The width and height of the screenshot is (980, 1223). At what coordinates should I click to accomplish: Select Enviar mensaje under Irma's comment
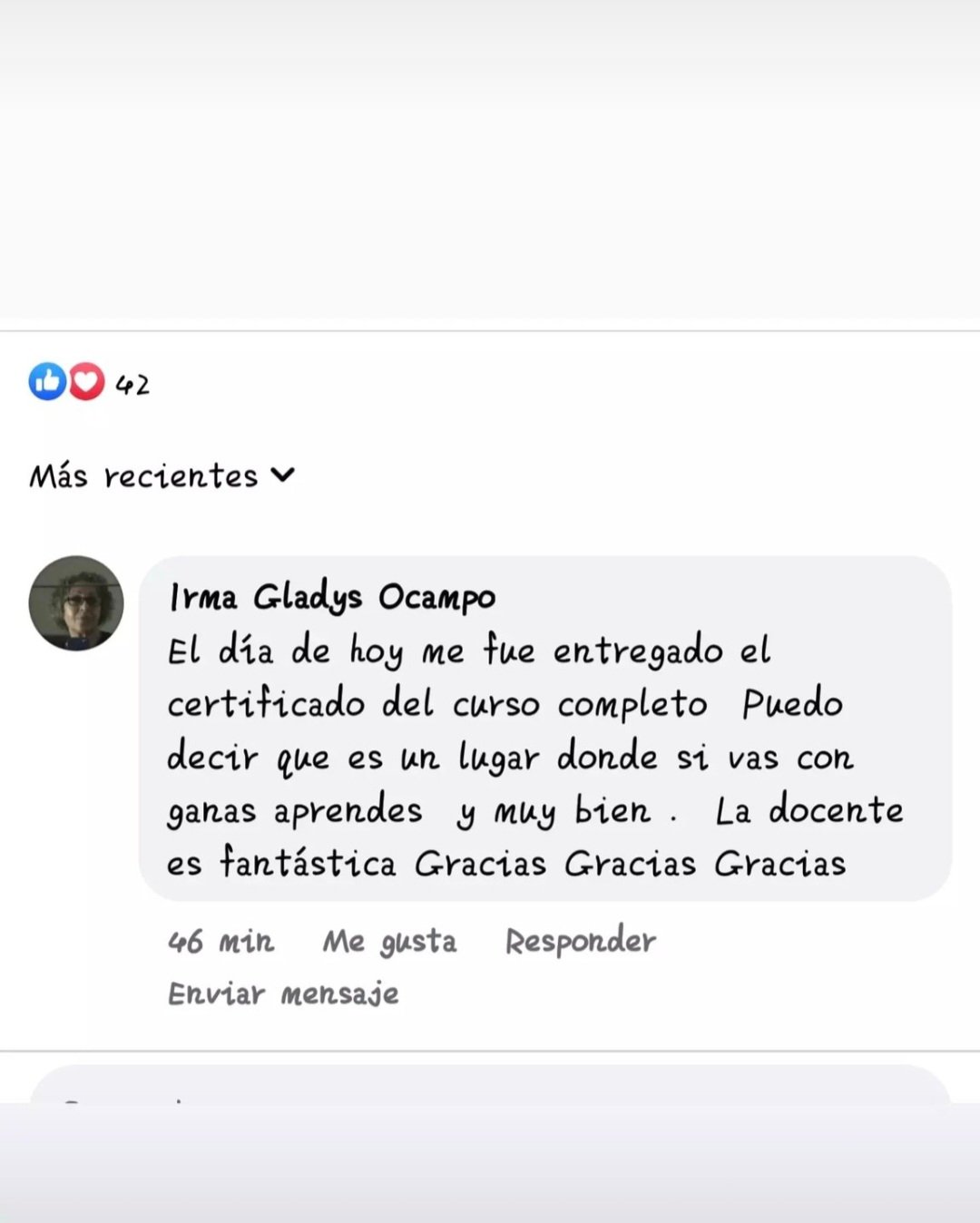click(x=283, y=993)
